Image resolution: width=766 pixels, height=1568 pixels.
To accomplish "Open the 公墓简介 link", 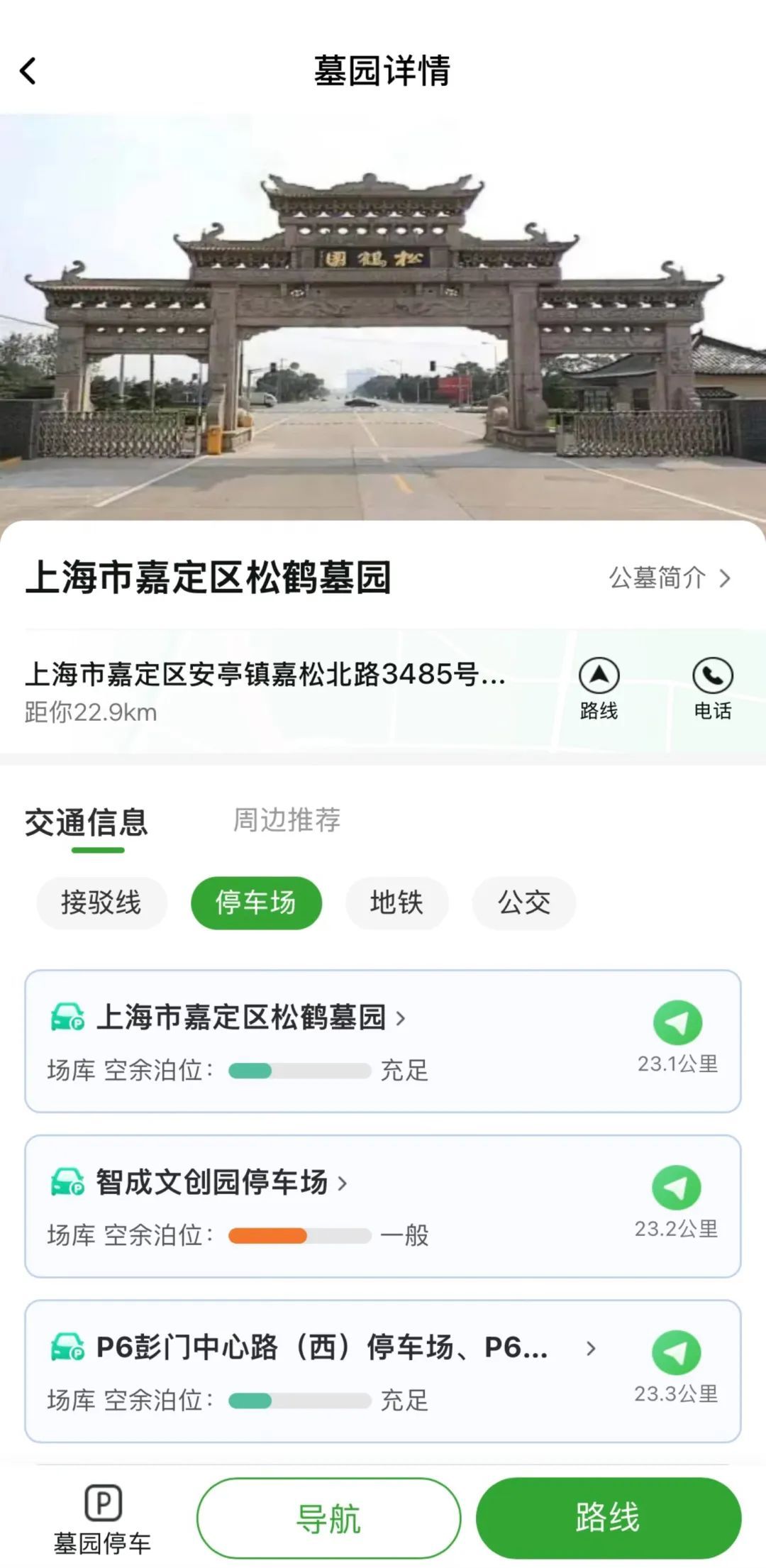I will coord(669,578).
